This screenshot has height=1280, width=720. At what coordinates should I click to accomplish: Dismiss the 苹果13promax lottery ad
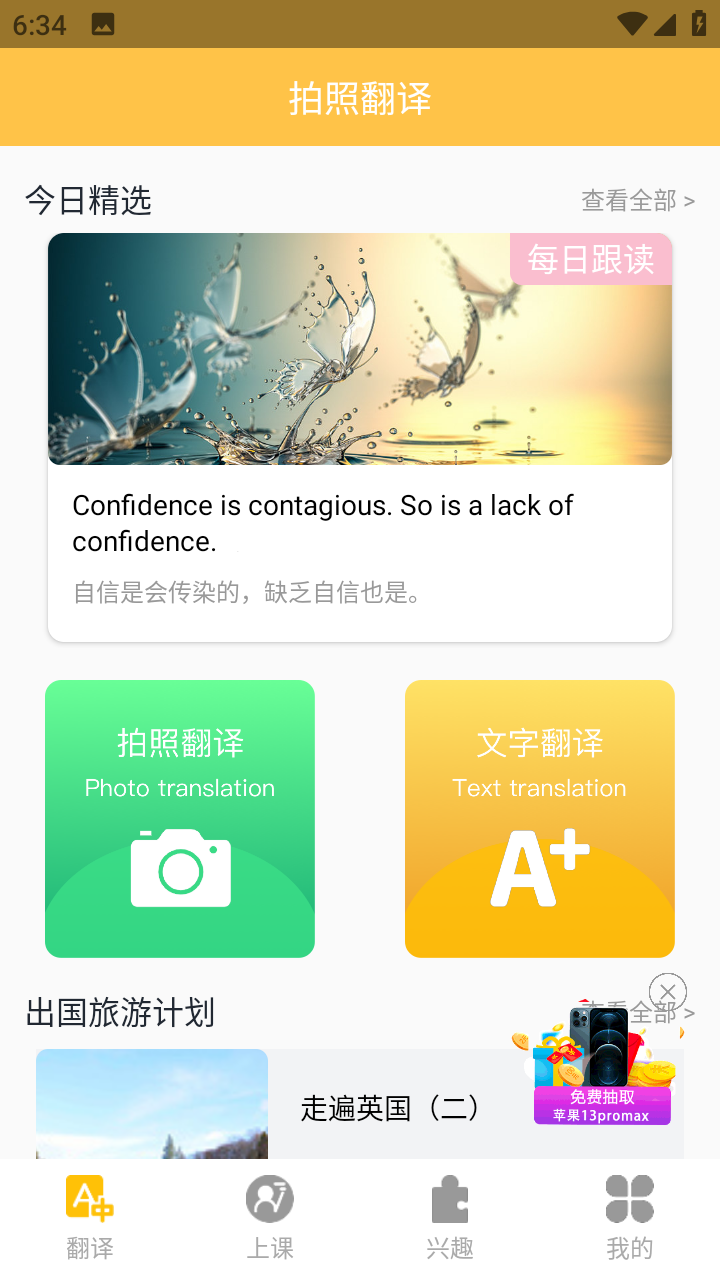click(667, 991)
